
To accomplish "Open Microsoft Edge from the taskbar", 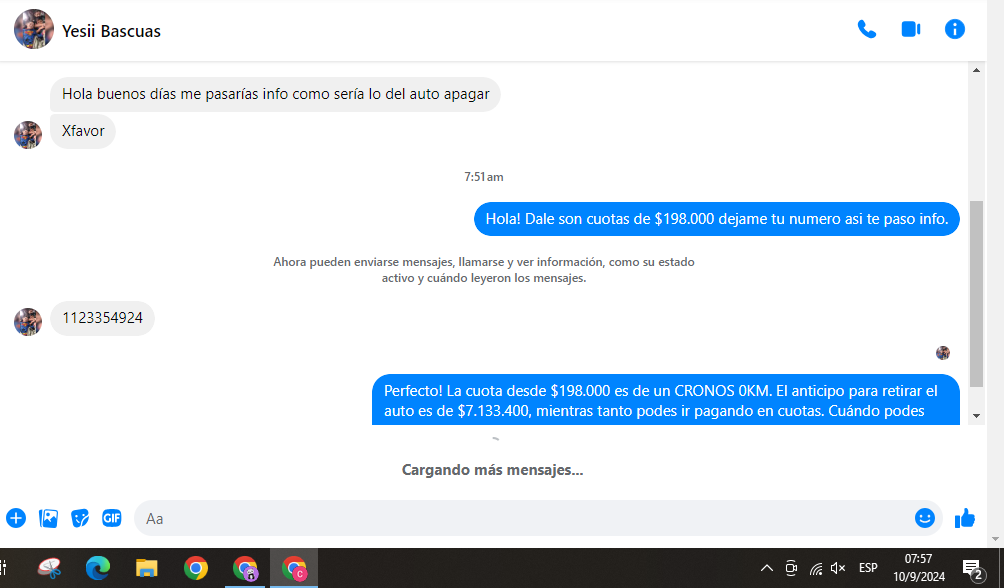I will [x=97, y=568].
